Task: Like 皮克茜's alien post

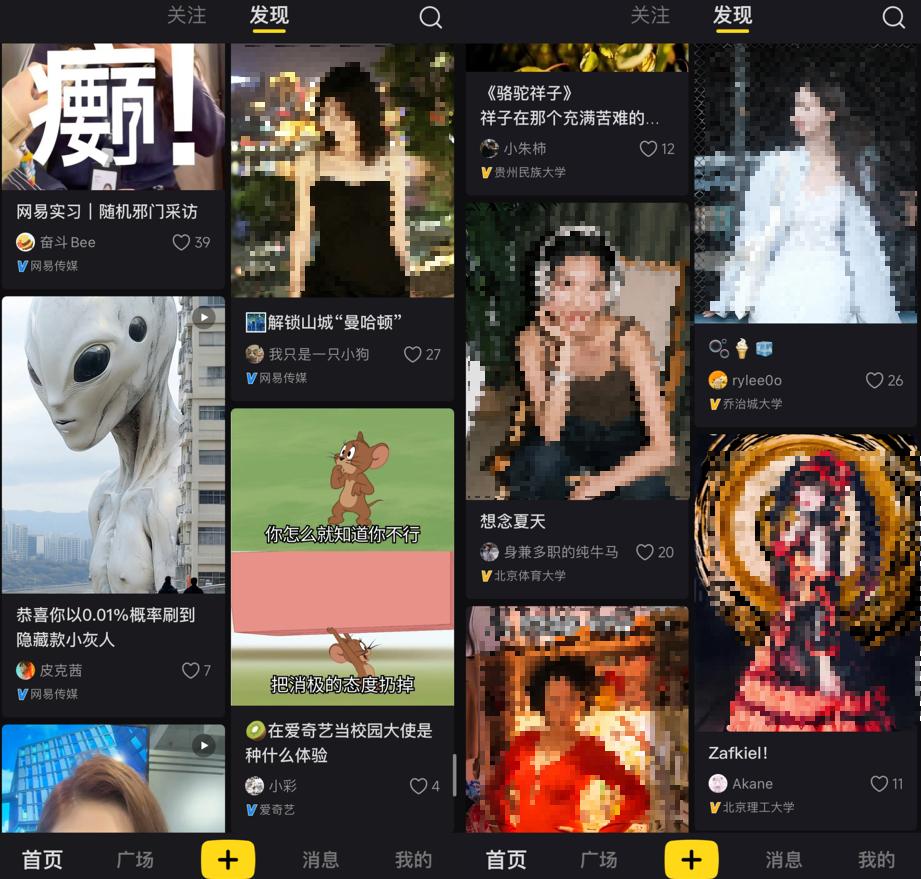Action: coord(190,670)
